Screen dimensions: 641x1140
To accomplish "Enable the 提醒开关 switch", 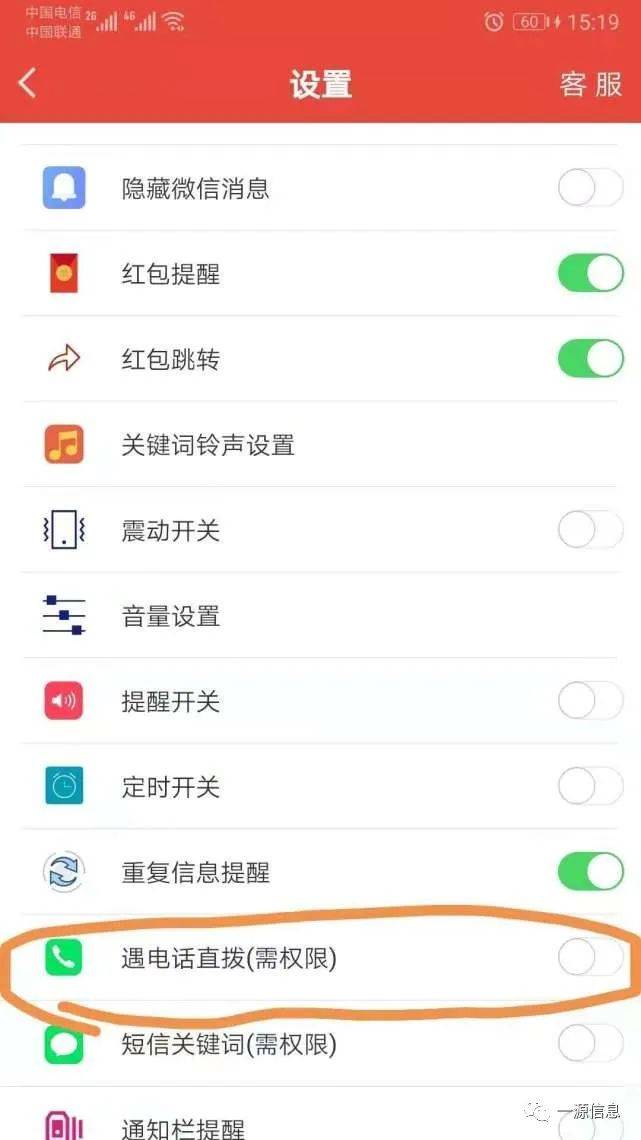I will point(590,702).
